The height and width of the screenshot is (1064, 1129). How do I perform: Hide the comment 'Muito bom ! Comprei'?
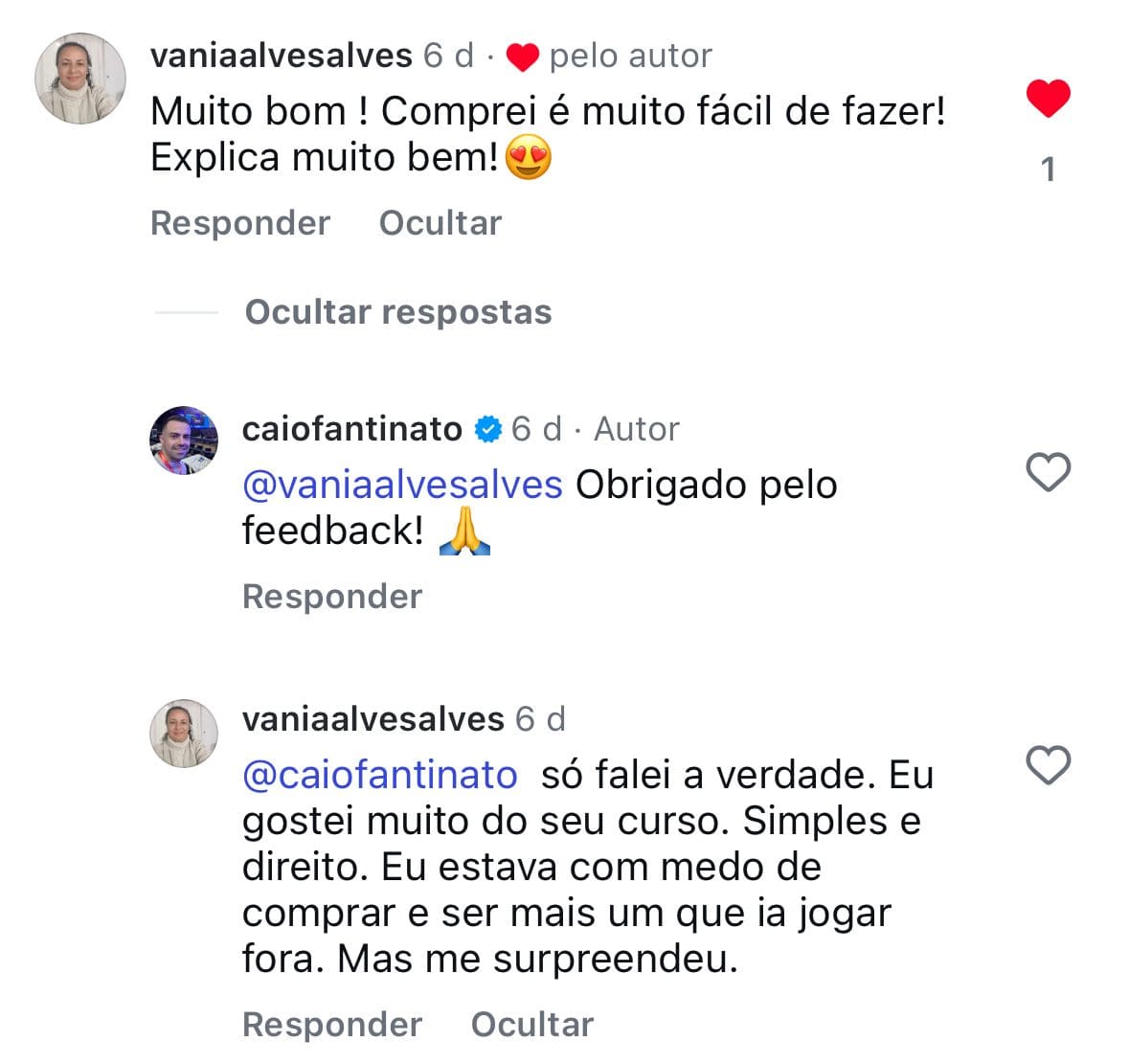440,223
